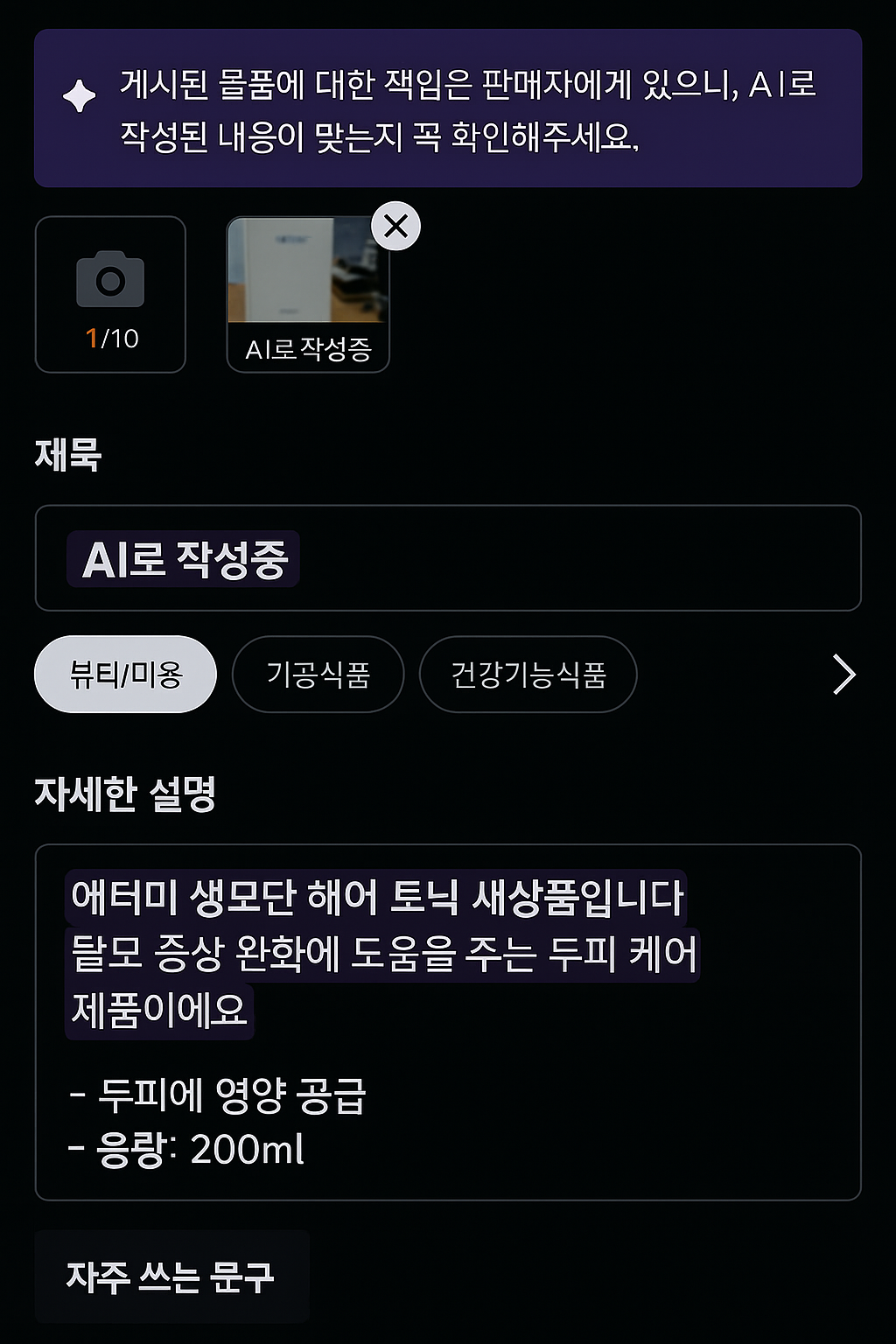This screenshot has width=896, height=1344.
Task: Add a photo with the camera button
Action: click(x=110, y=295)
